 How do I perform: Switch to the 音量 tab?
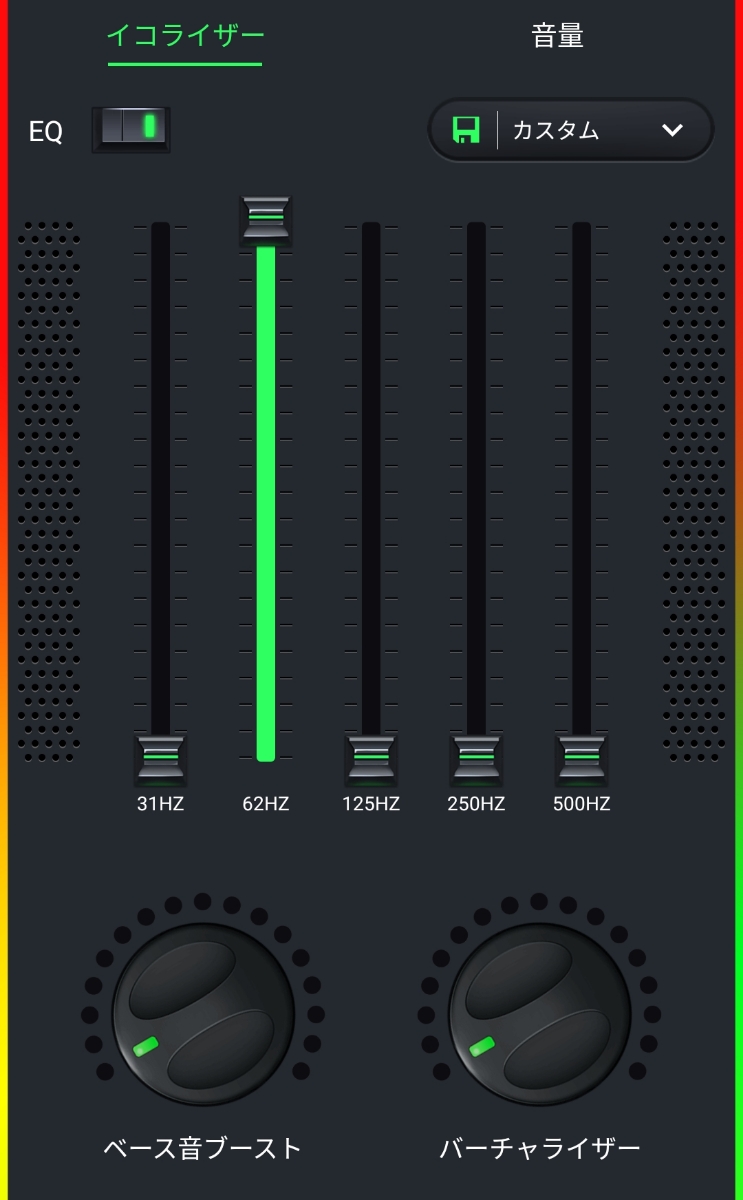(557, 36)
